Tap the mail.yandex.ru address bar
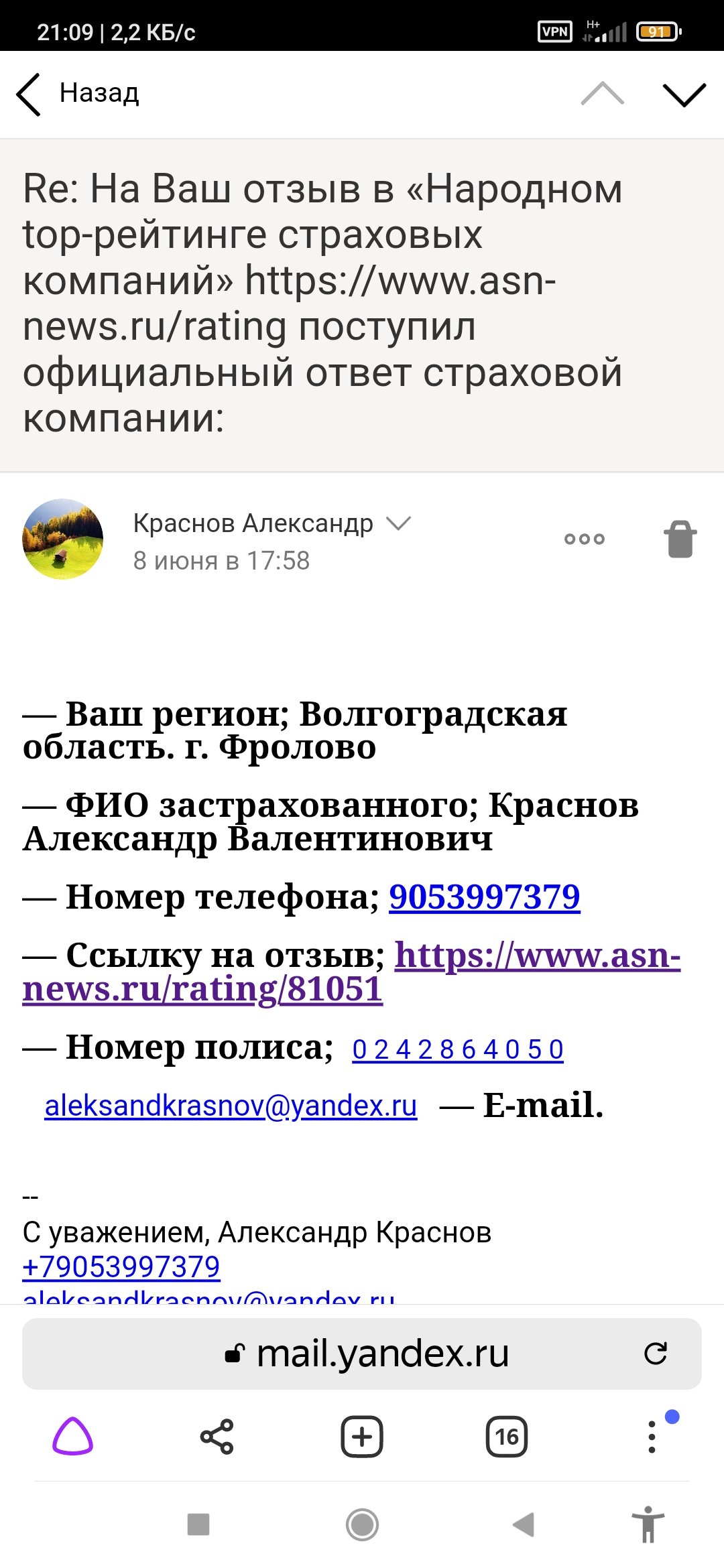The image size is (724, 1568). coord(362,1354)
